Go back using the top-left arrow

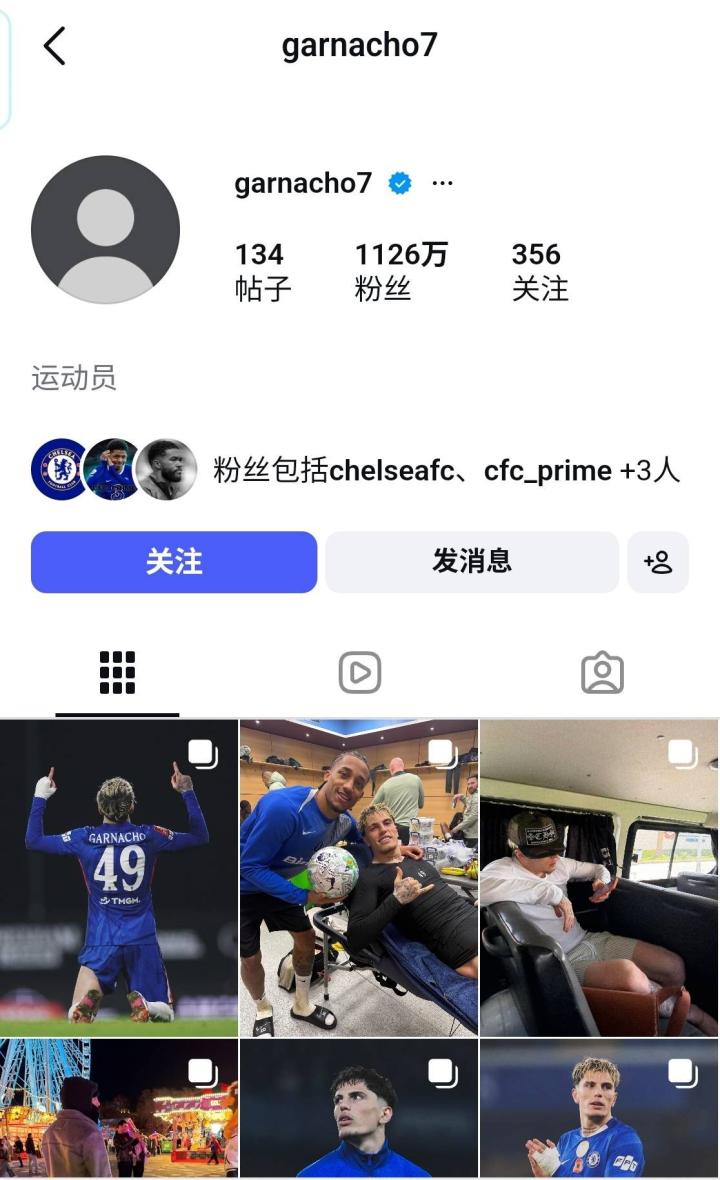pyautogui.click(x=55, y=46)
